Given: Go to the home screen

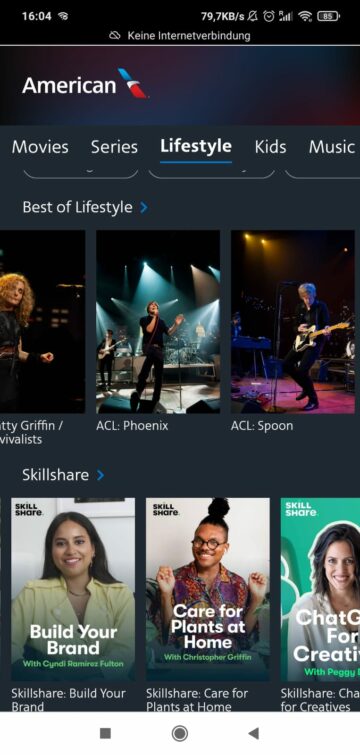Looking at the screenshot, I should click(x=180, y=733).
